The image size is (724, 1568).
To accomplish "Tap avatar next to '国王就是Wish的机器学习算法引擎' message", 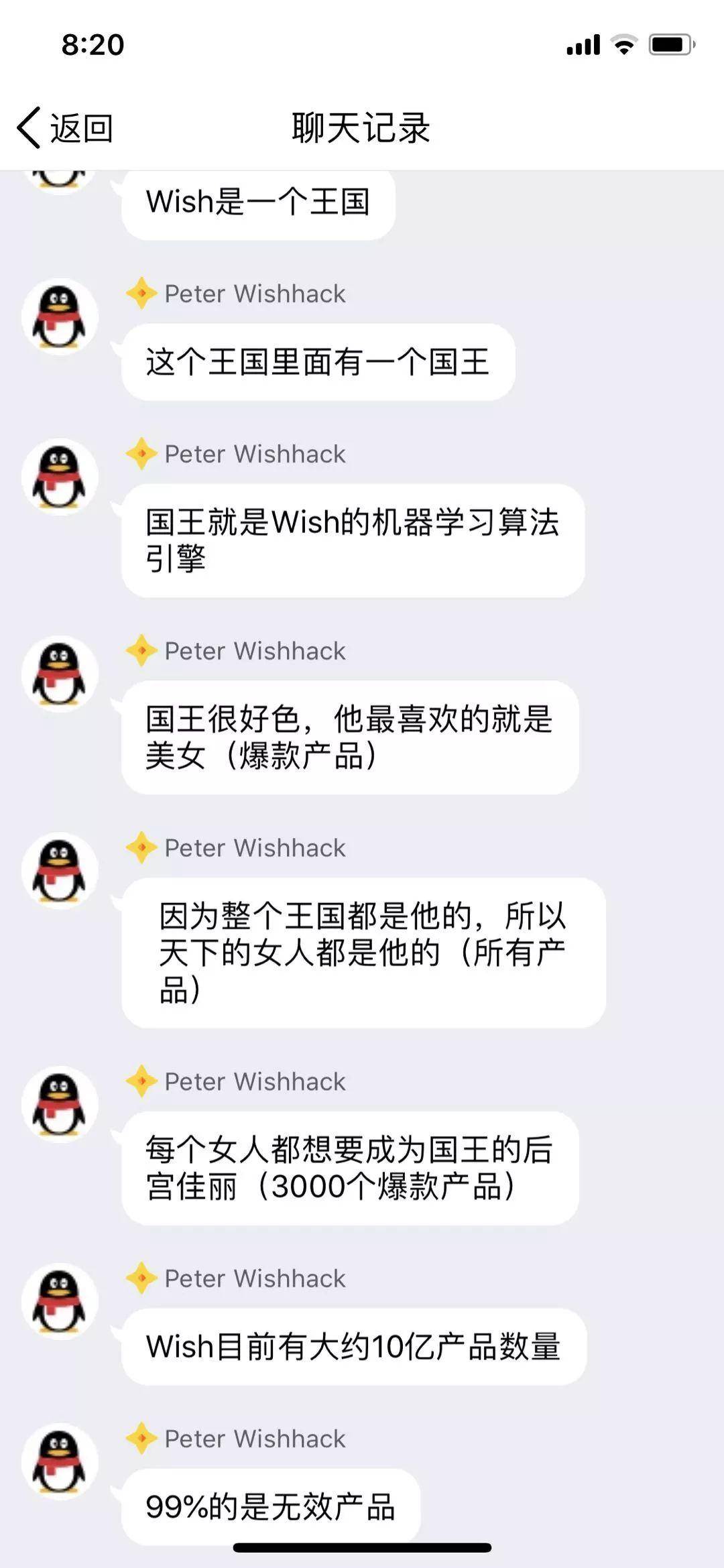I will click(60, 477).
